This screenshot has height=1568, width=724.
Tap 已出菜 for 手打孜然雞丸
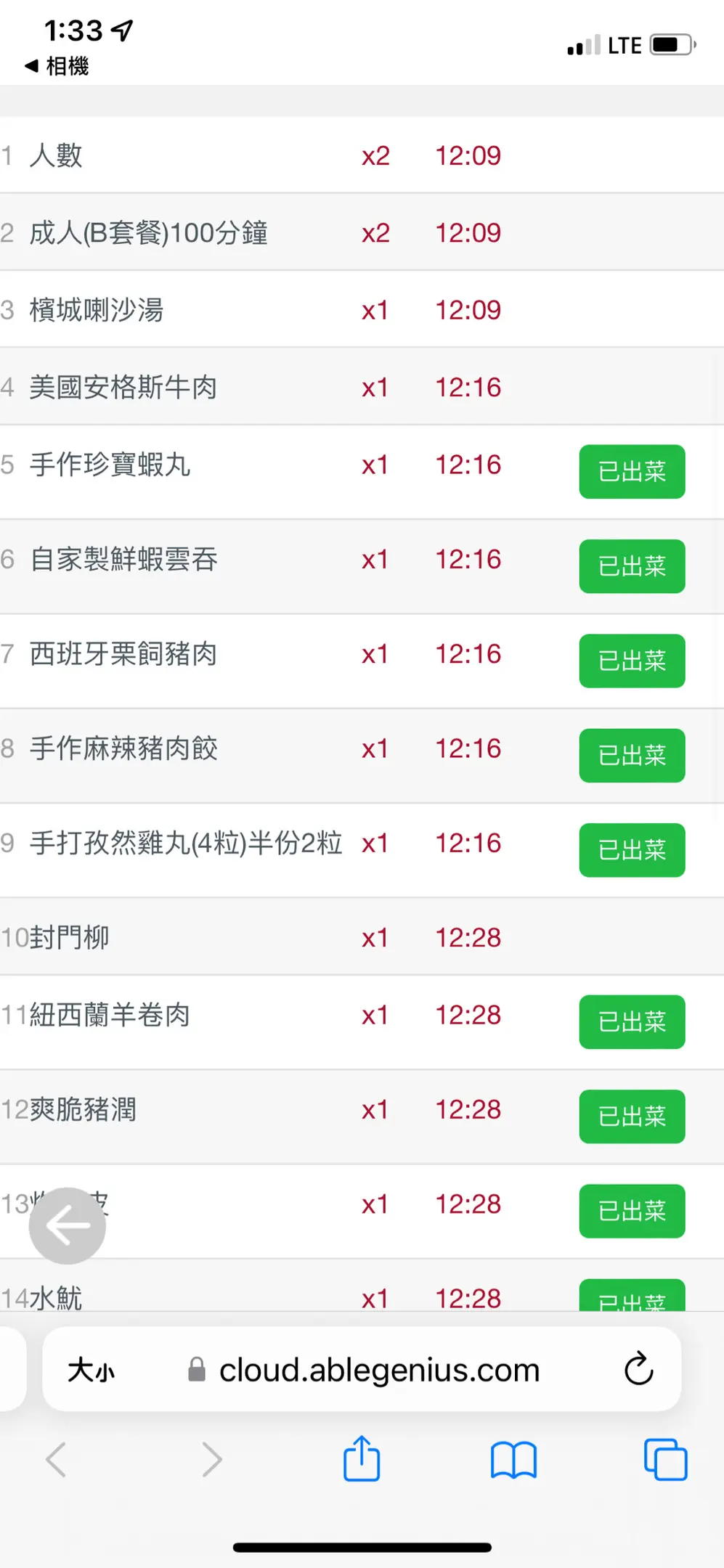[632, 850]
